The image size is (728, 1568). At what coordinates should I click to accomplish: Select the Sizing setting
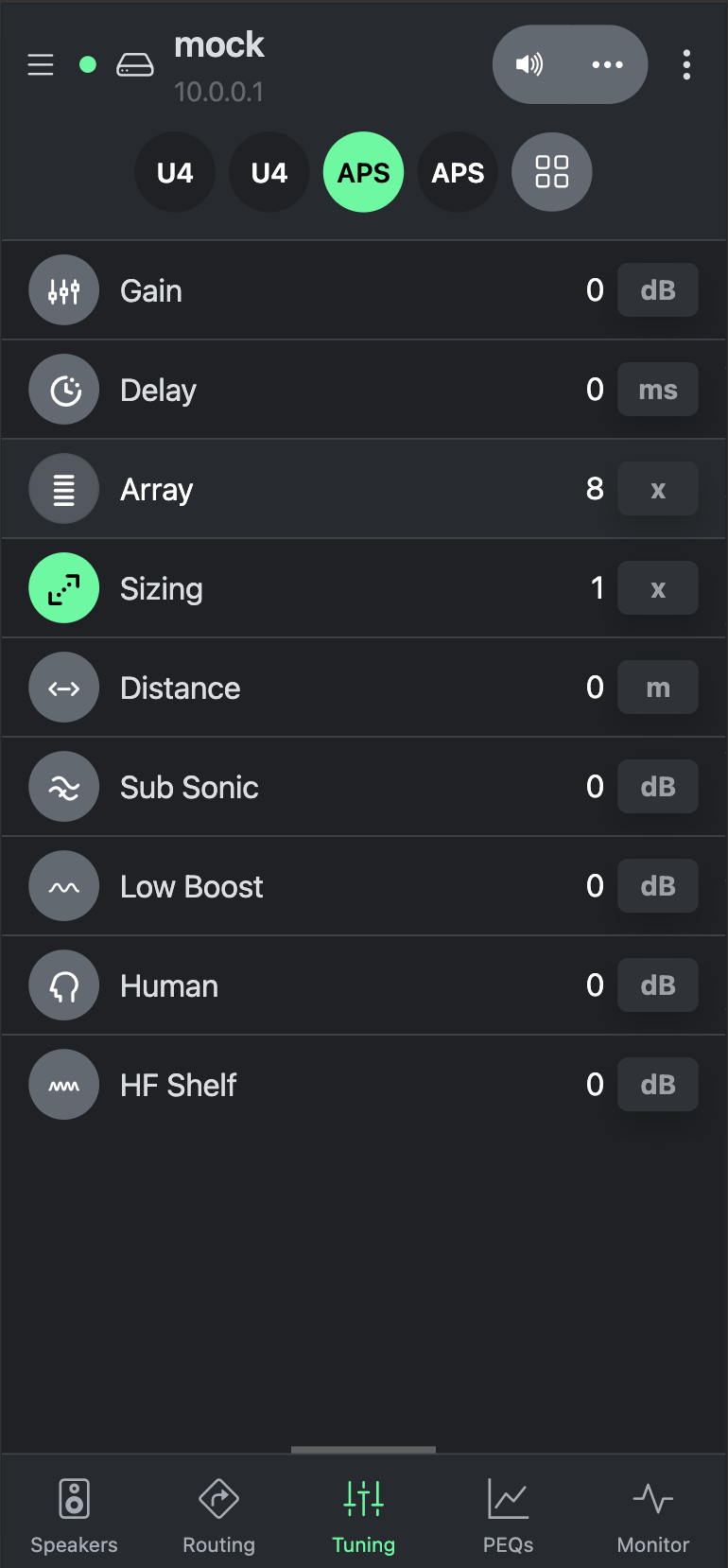coord(364,588)
